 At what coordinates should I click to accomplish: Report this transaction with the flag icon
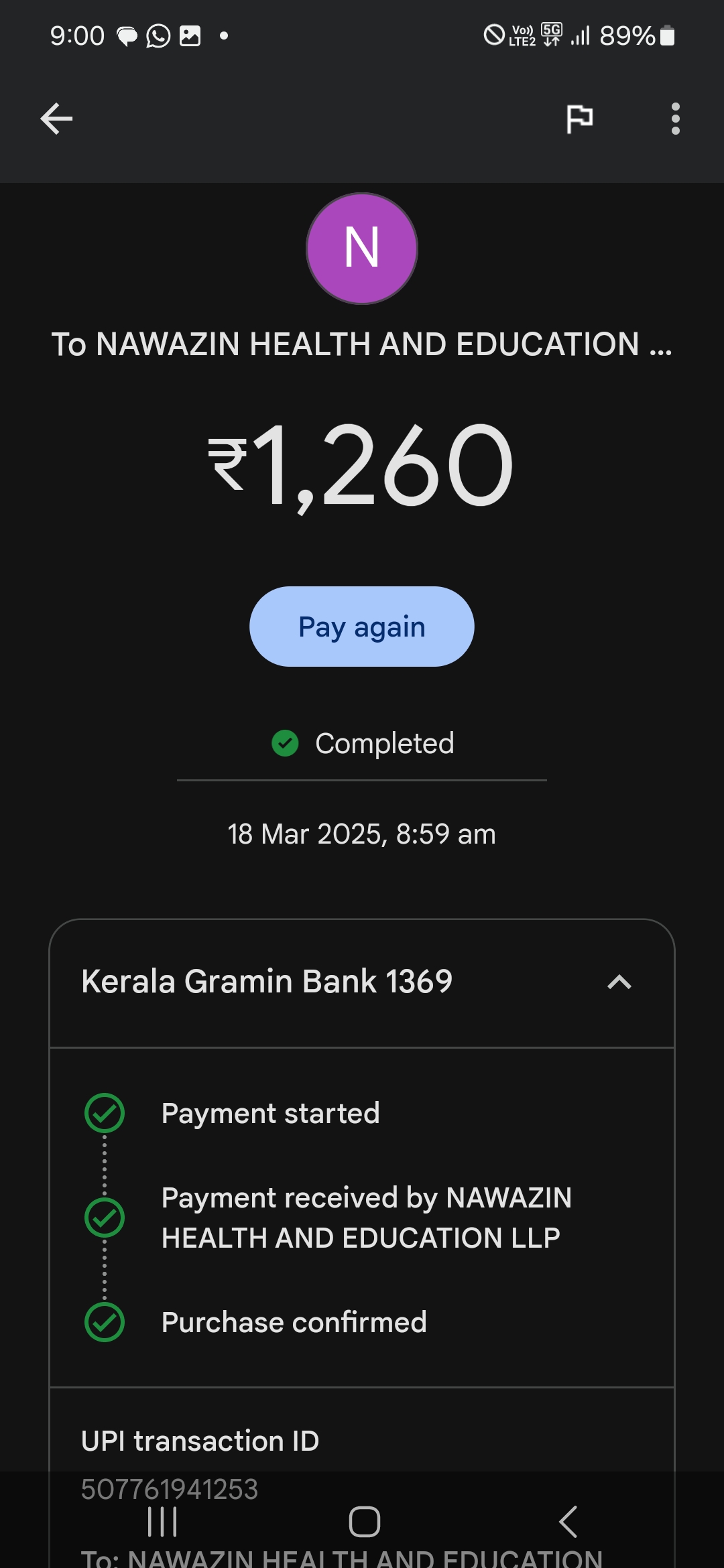pyautogui.click(x=579, y=119)
